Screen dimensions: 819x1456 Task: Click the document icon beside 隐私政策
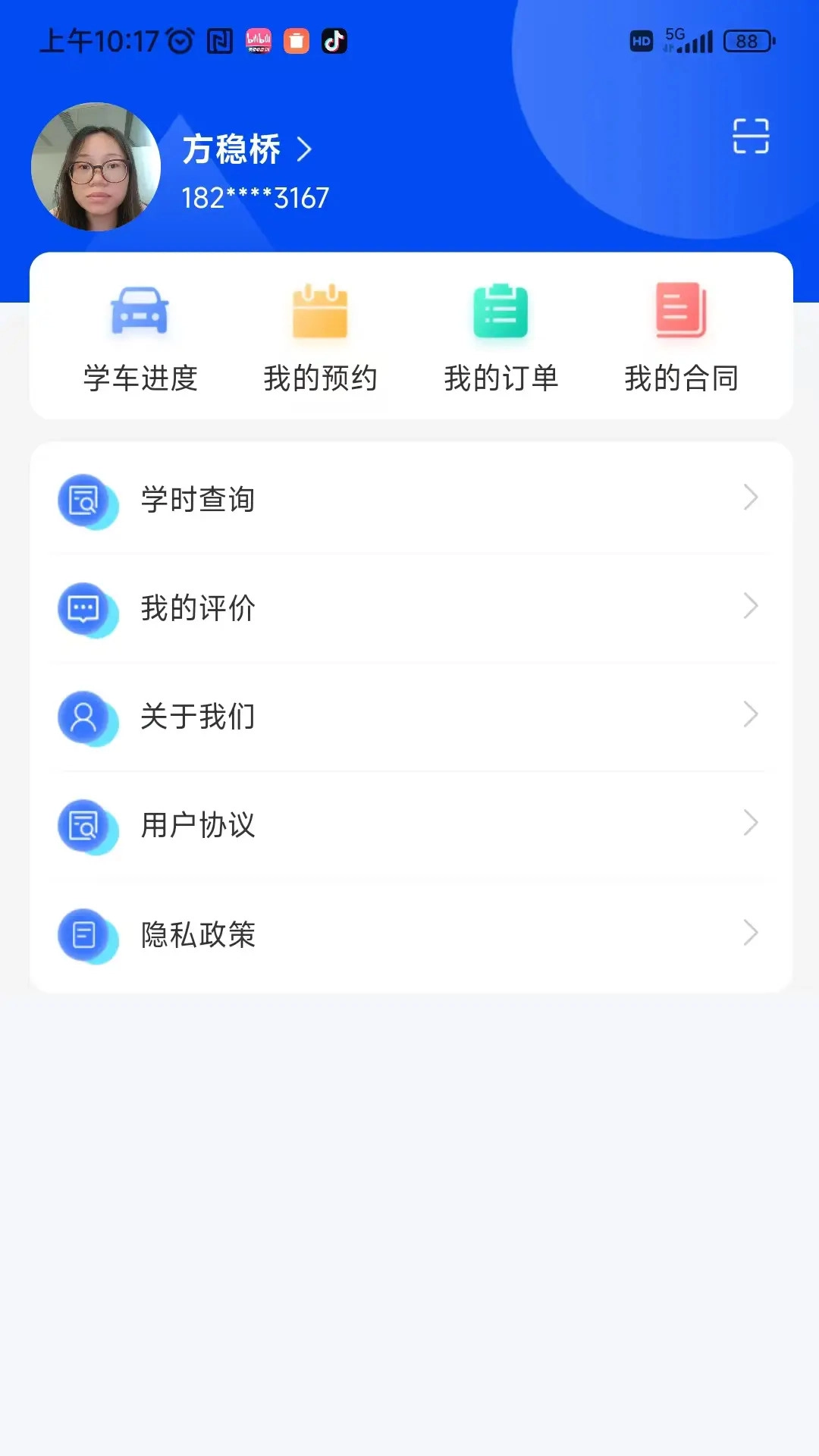(x=86, y=934)
